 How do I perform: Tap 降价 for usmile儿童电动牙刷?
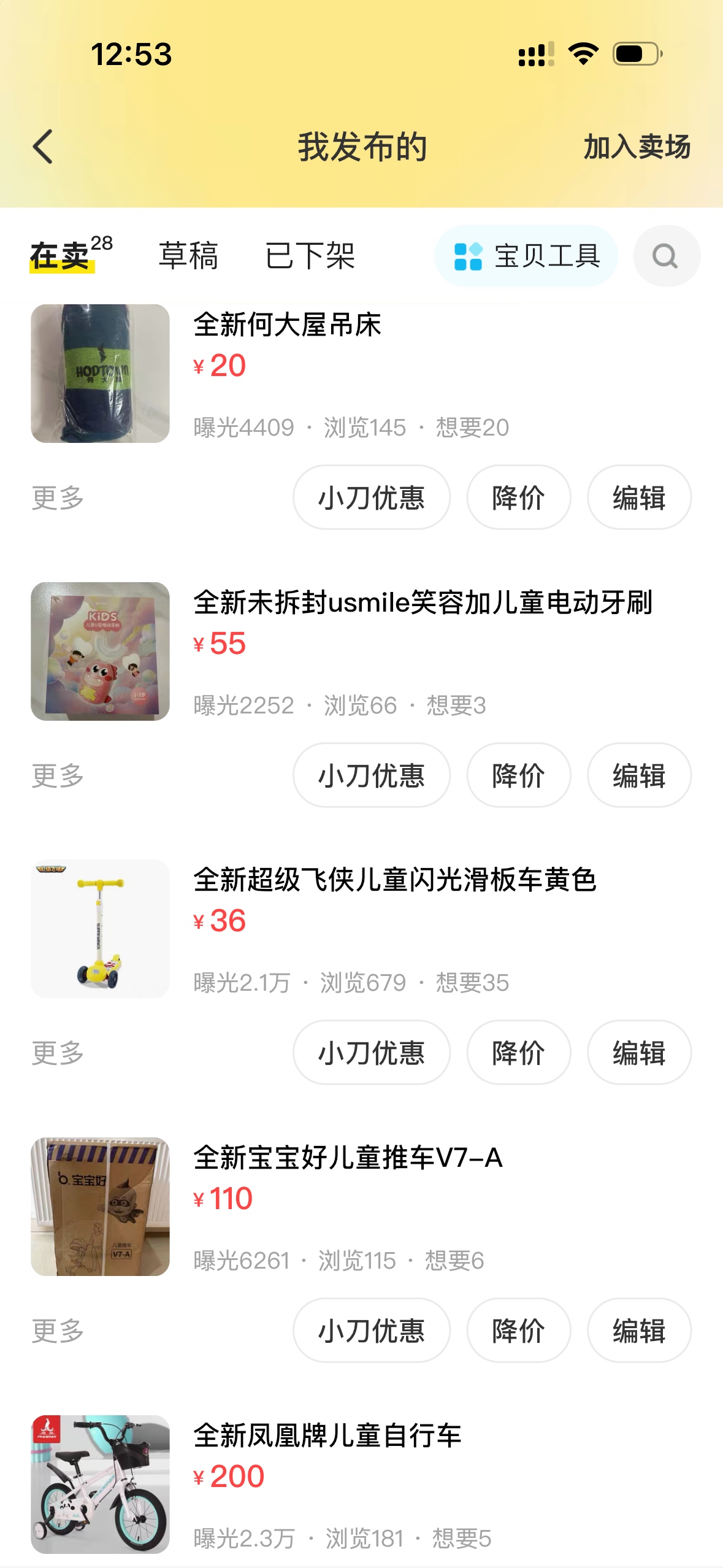coord(518,775)
